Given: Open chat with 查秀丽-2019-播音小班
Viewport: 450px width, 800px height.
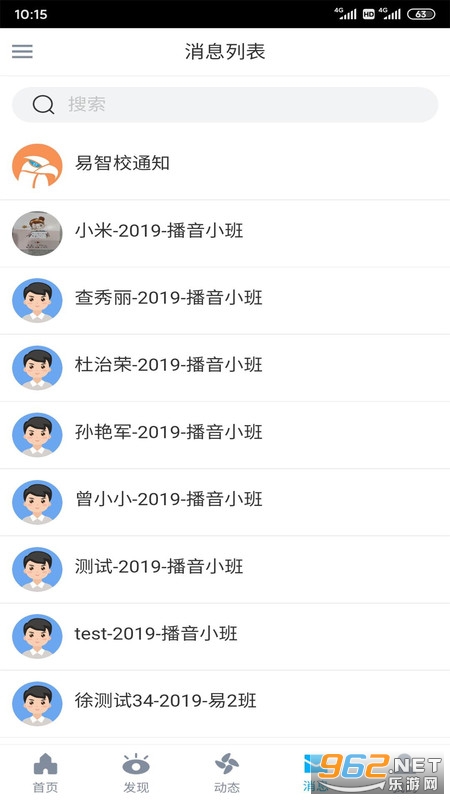Looking at the screenshot, I should click(x=225, y=301).
